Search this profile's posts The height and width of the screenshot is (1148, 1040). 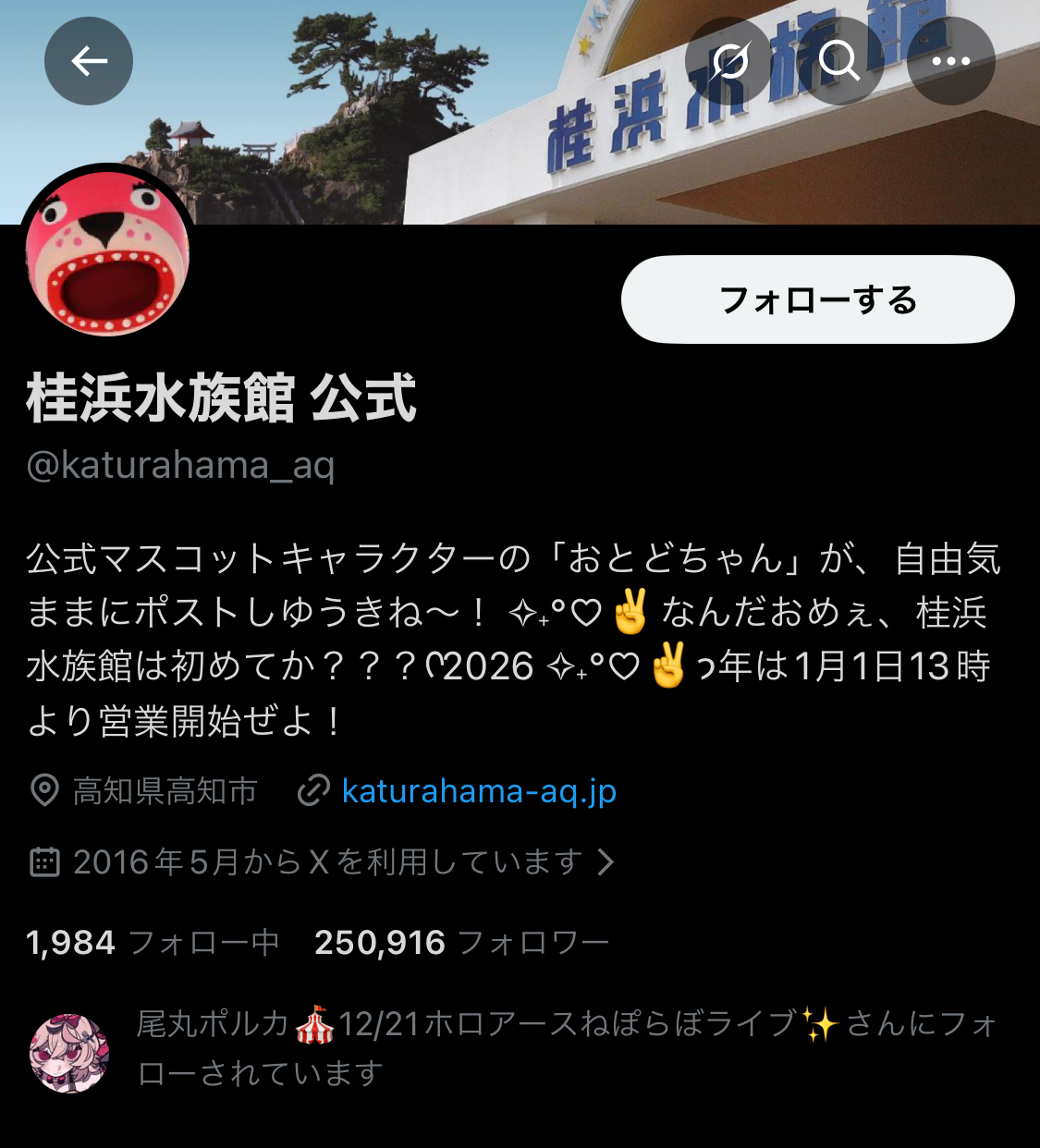[x=839, y=61]
